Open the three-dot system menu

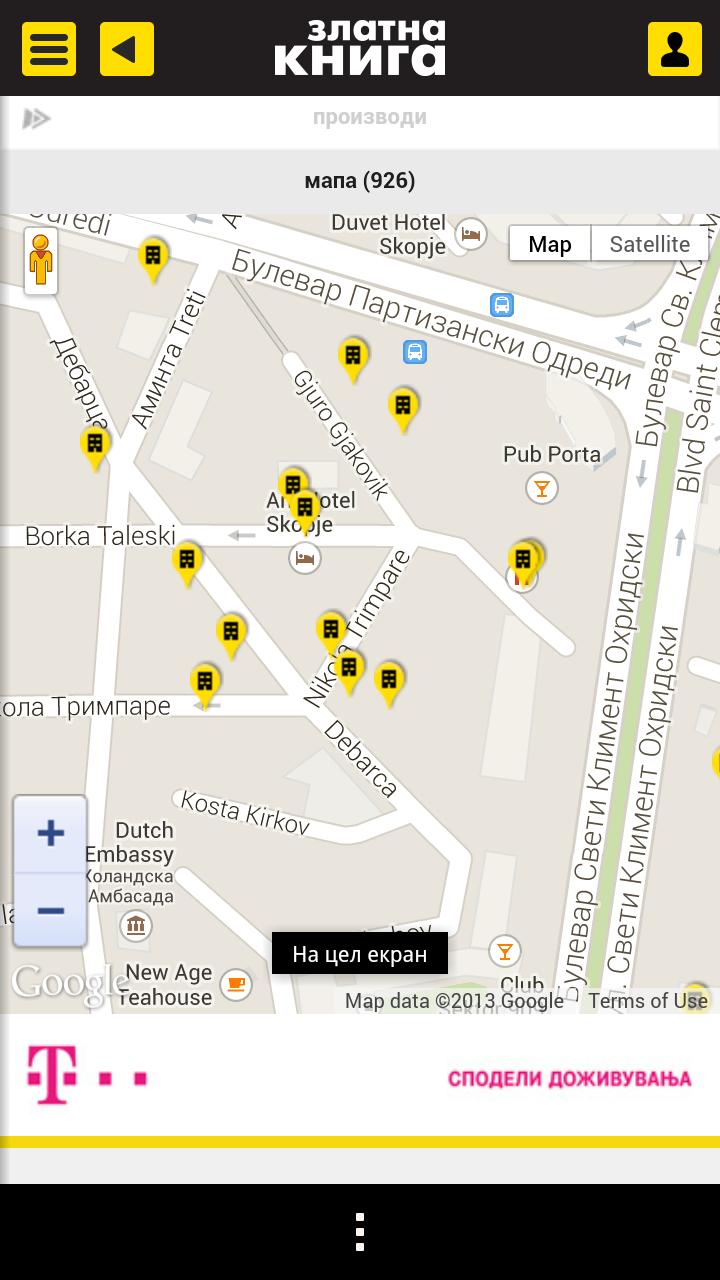(359, 1232)
